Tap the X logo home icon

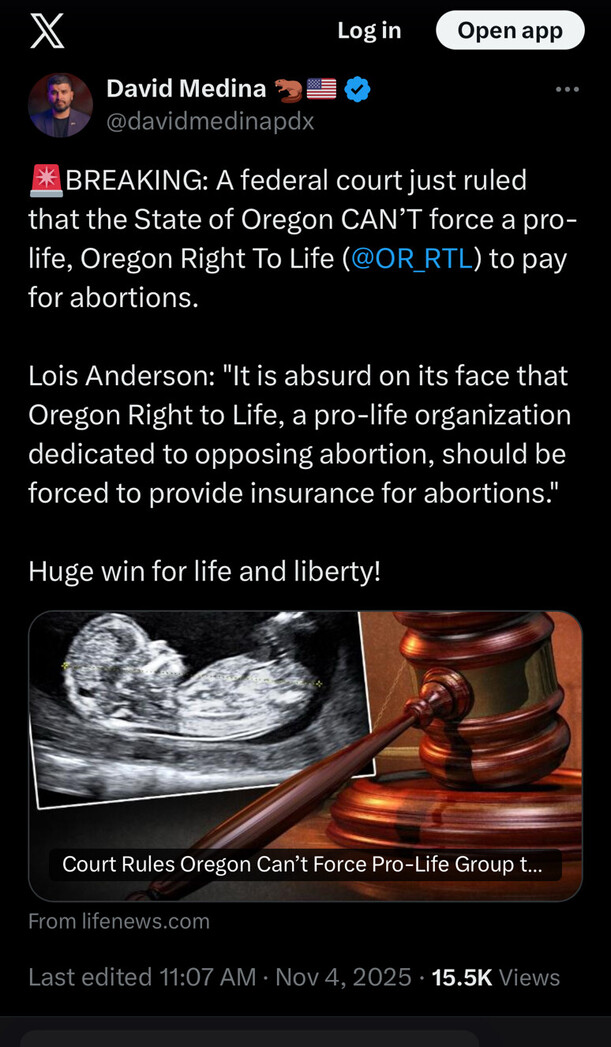47,32
